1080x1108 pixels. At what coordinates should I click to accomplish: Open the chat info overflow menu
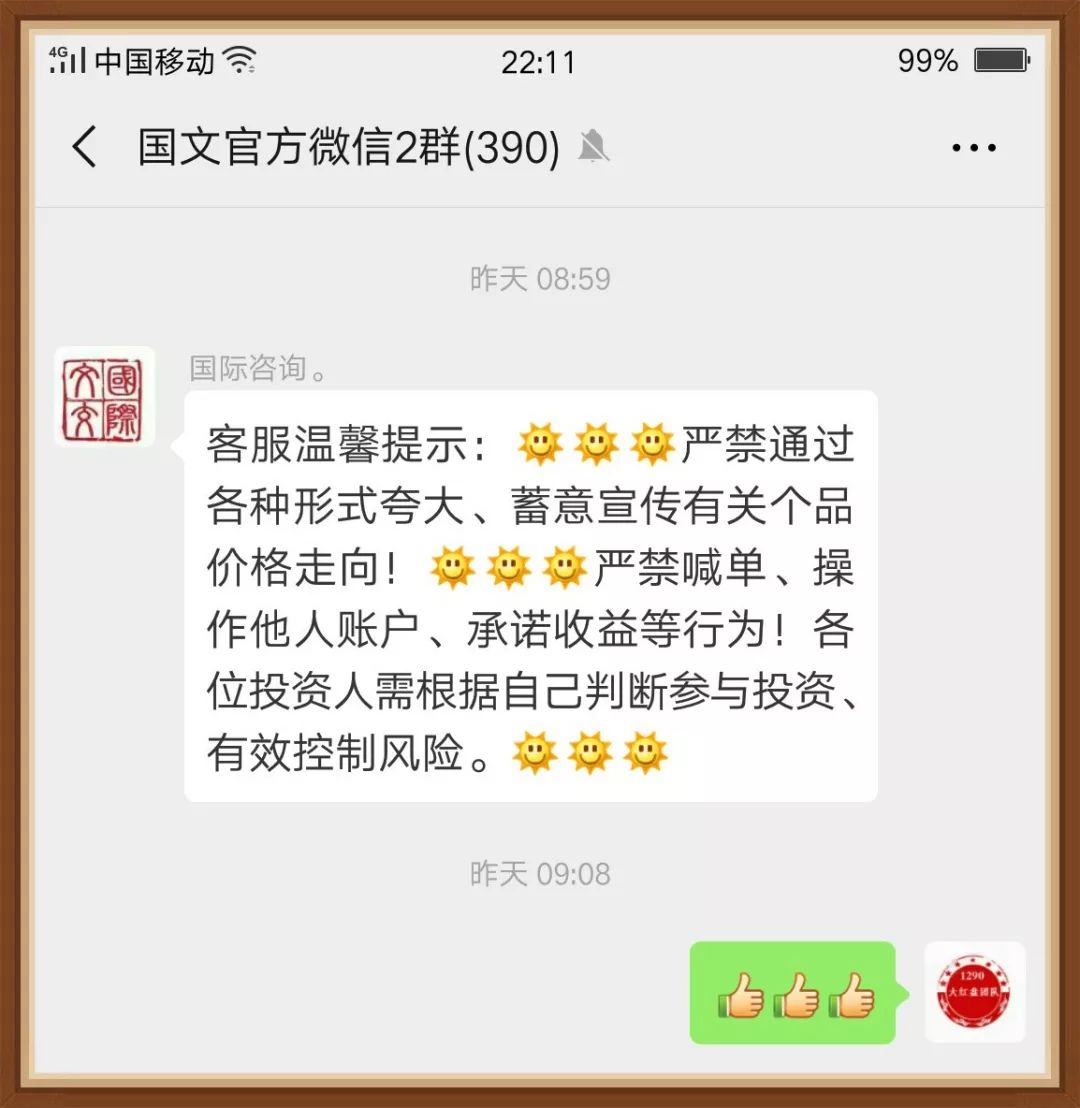[x=973, y=148]
